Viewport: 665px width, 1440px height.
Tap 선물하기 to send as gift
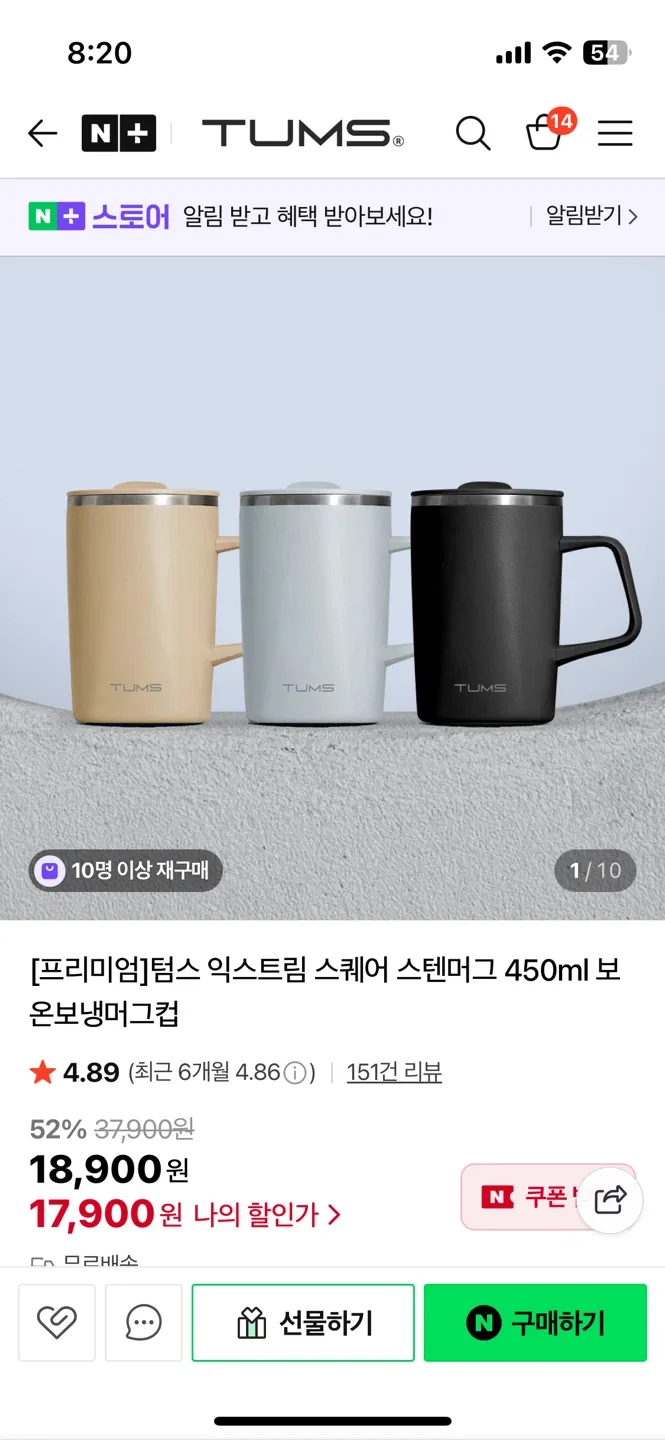click(303, 1323)
